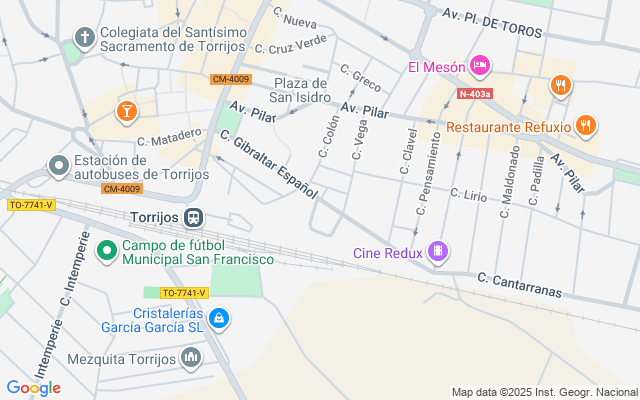Select the Mezquita Torrijos marker
Image resolution: width=640 pixels, height=400 pixels.
[191, 358]
